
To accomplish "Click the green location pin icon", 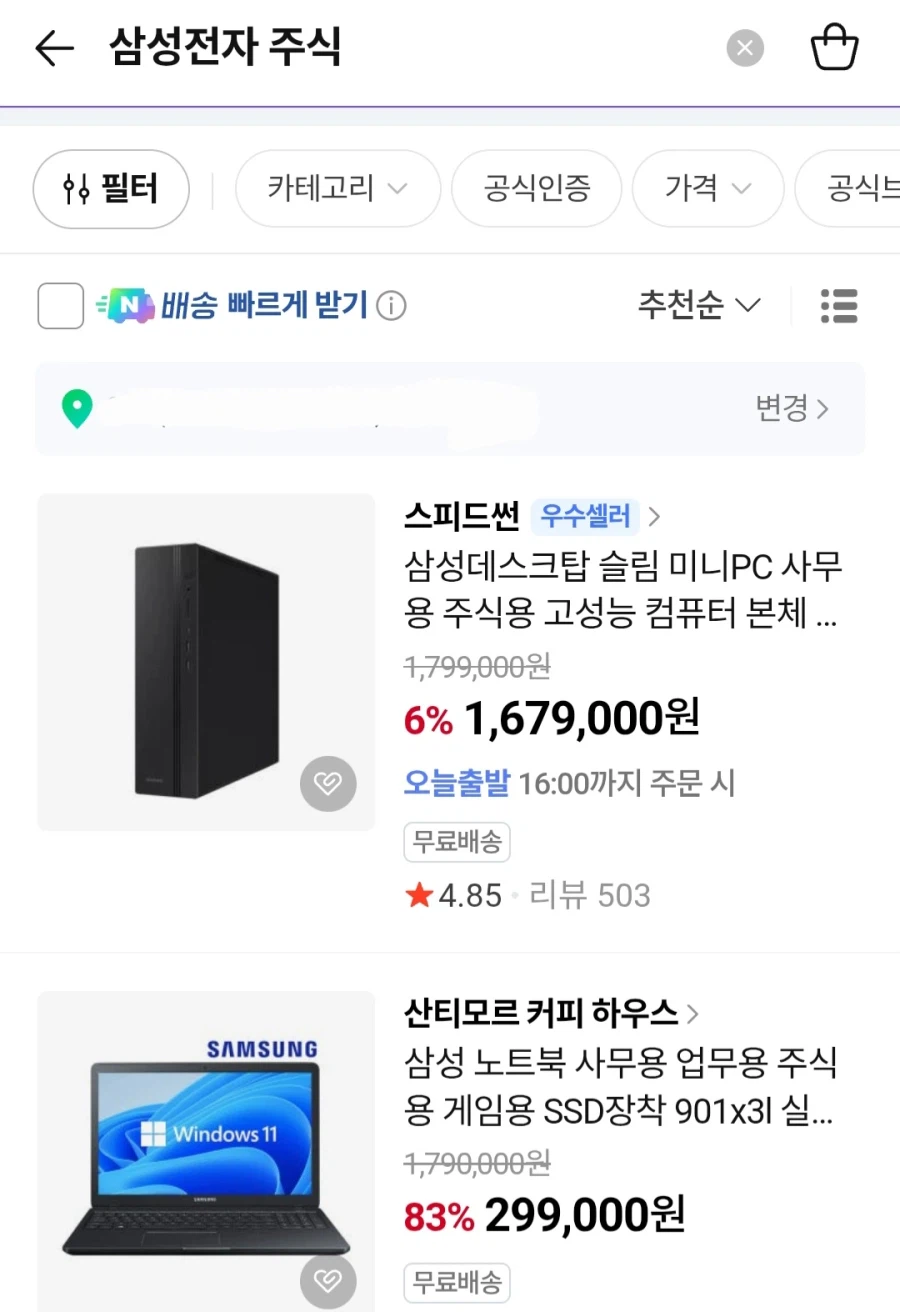I will (77, 409).
